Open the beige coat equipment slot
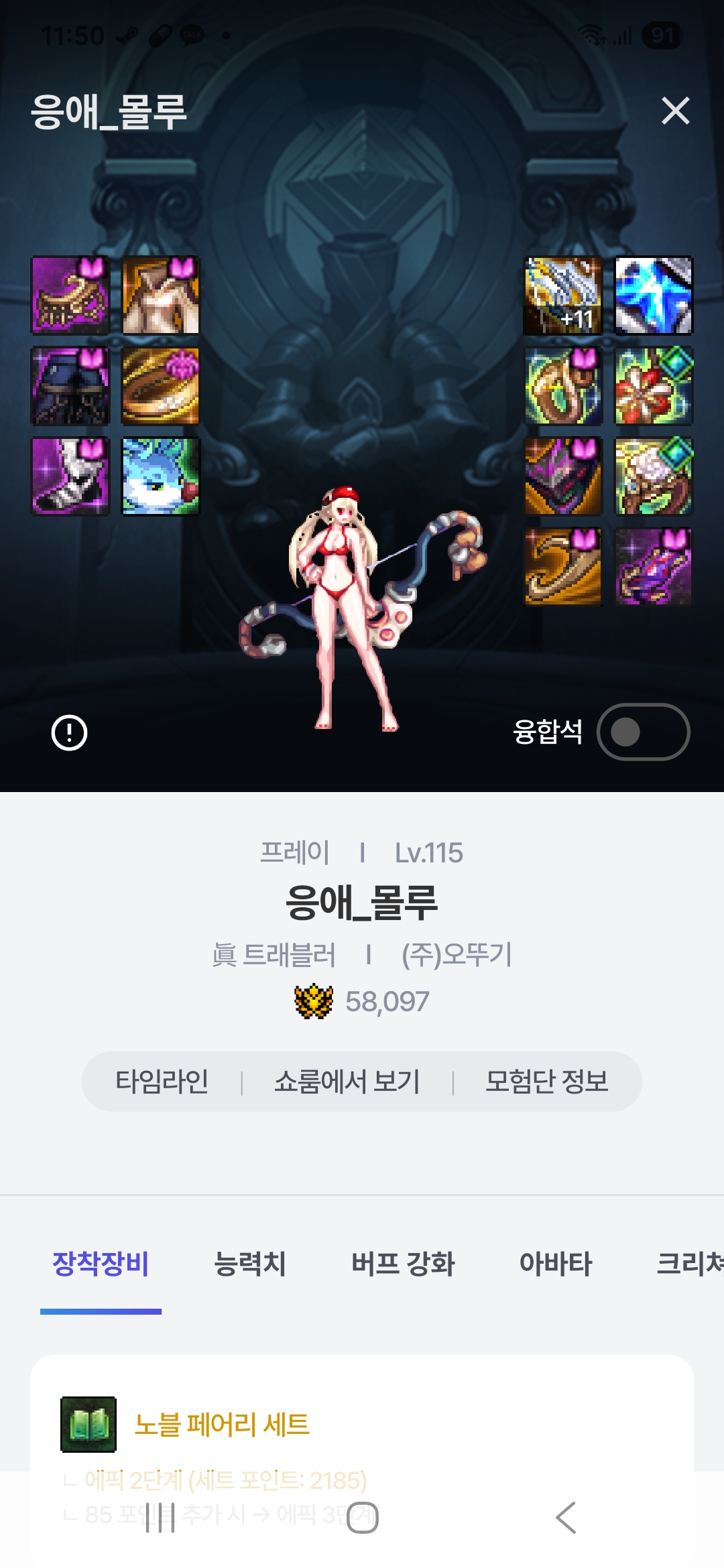724x1568 pixels. coord(160,296)
